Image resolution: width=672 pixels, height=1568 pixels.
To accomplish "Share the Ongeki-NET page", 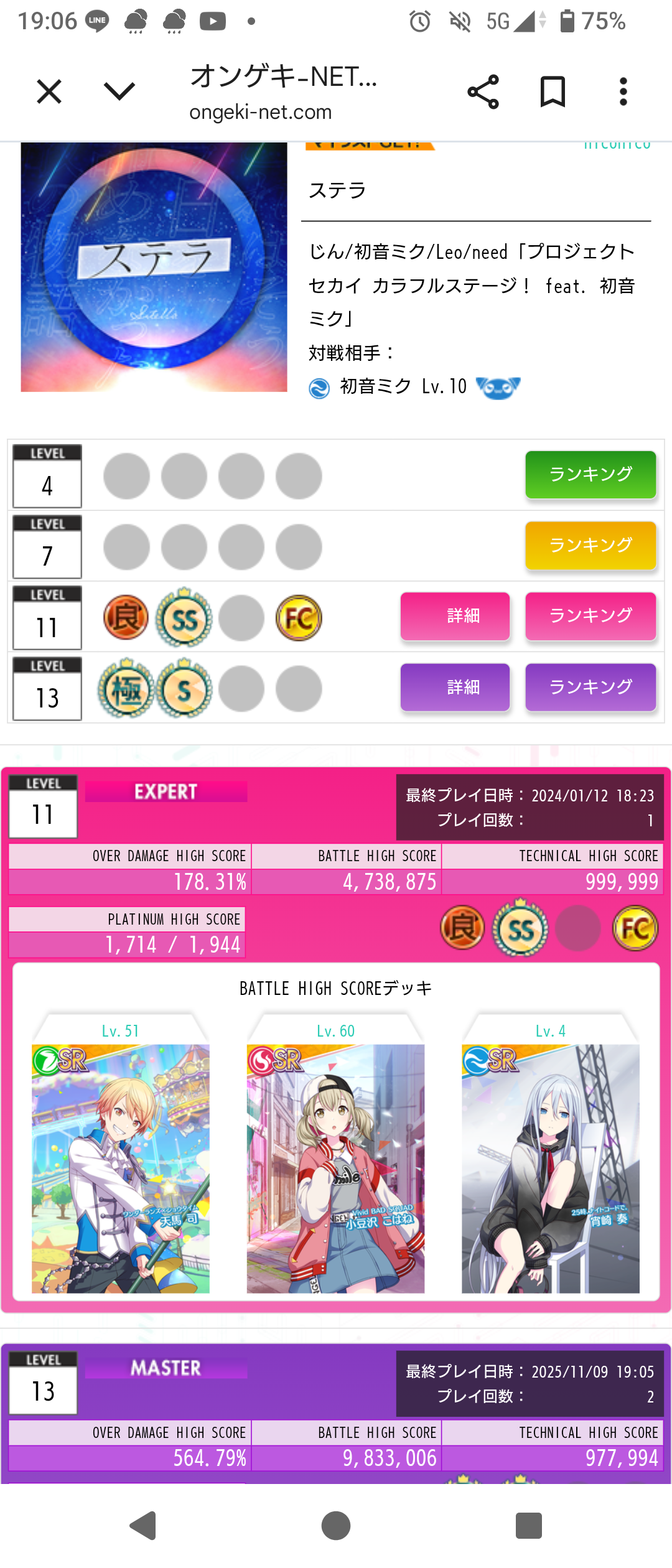I will (483, 92).
